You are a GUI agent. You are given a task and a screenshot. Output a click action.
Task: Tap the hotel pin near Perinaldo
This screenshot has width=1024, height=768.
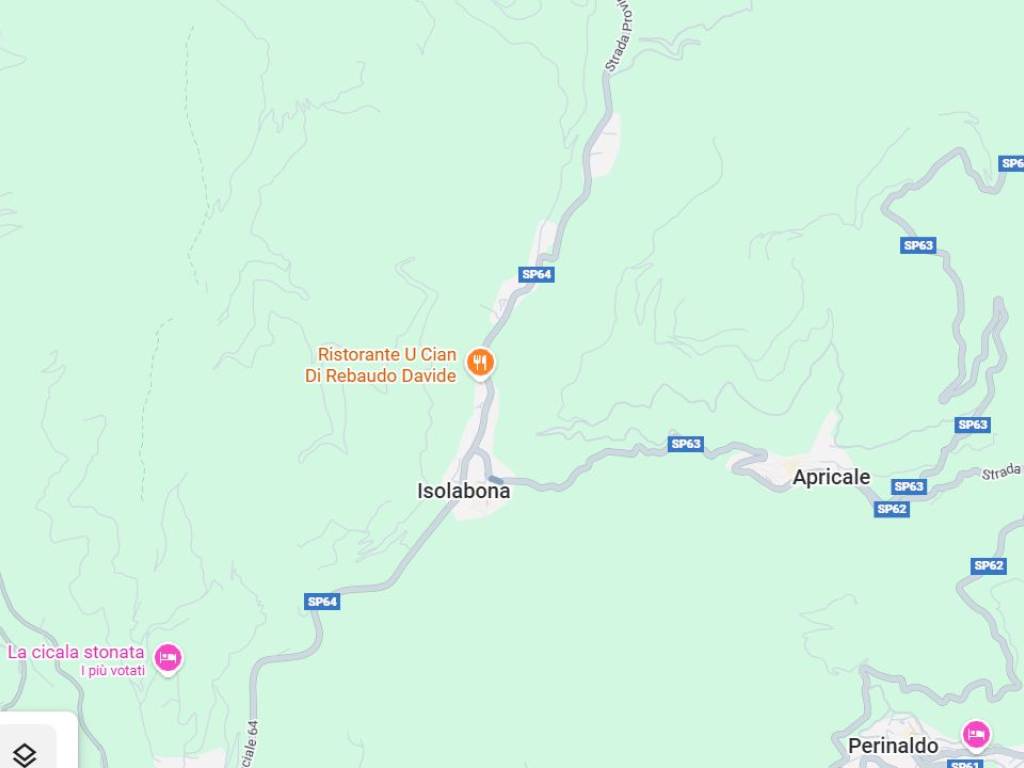point(976,735)
